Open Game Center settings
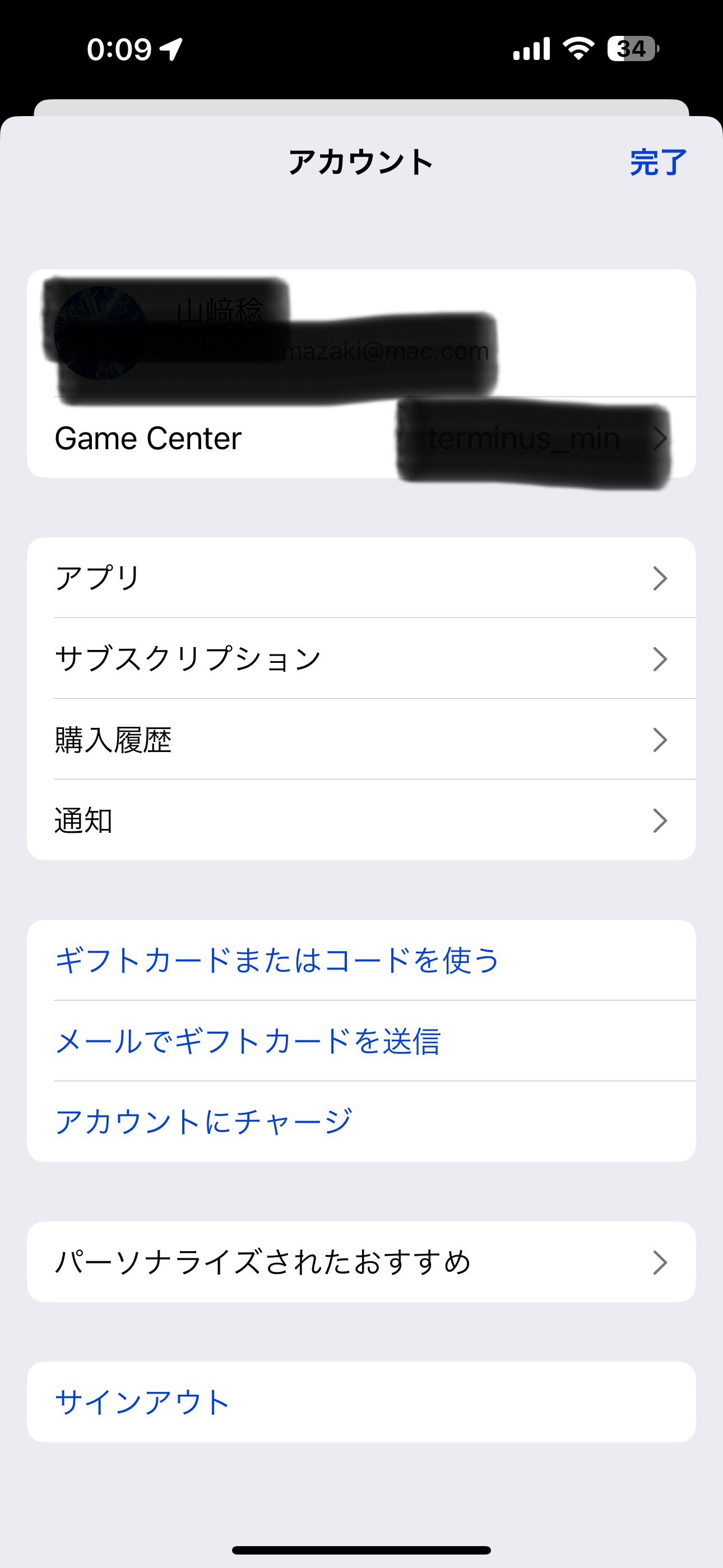The height and width of the screenshot is (1568, 723). click(x=360, y=438)
